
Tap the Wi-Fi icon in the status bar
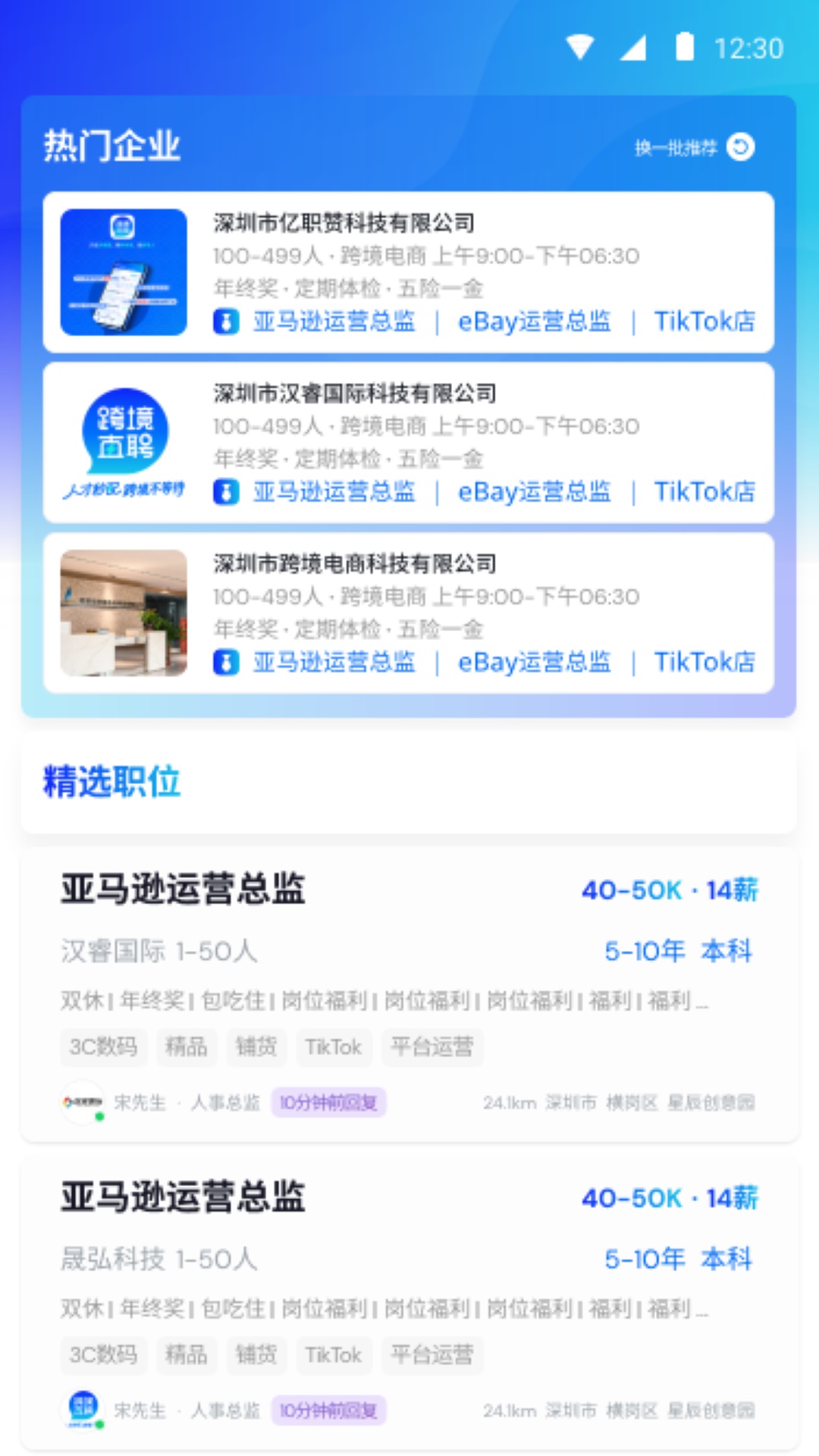tap(579, 47)
